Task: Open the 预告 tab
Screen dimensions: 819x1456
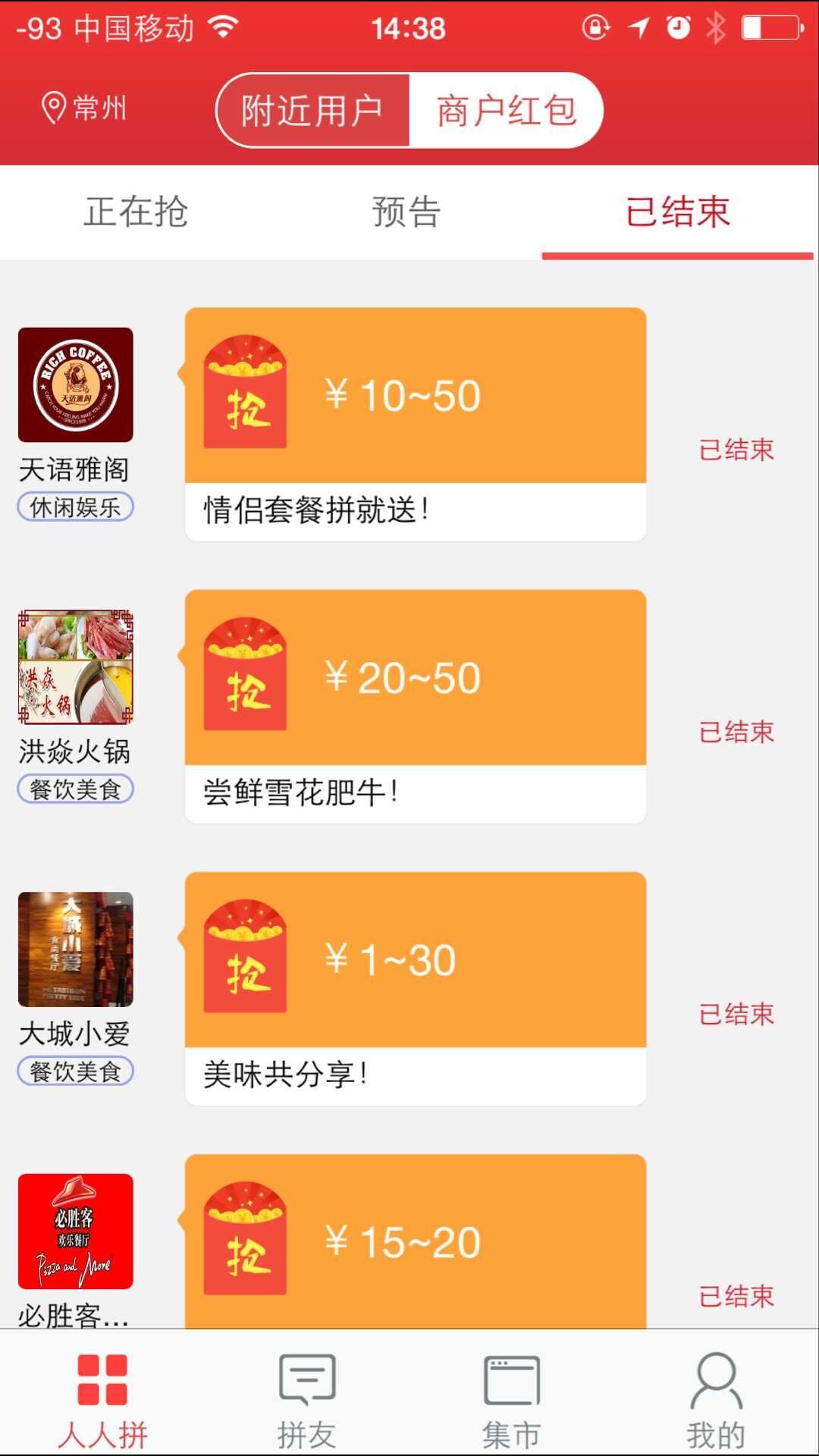Action: 406,212
